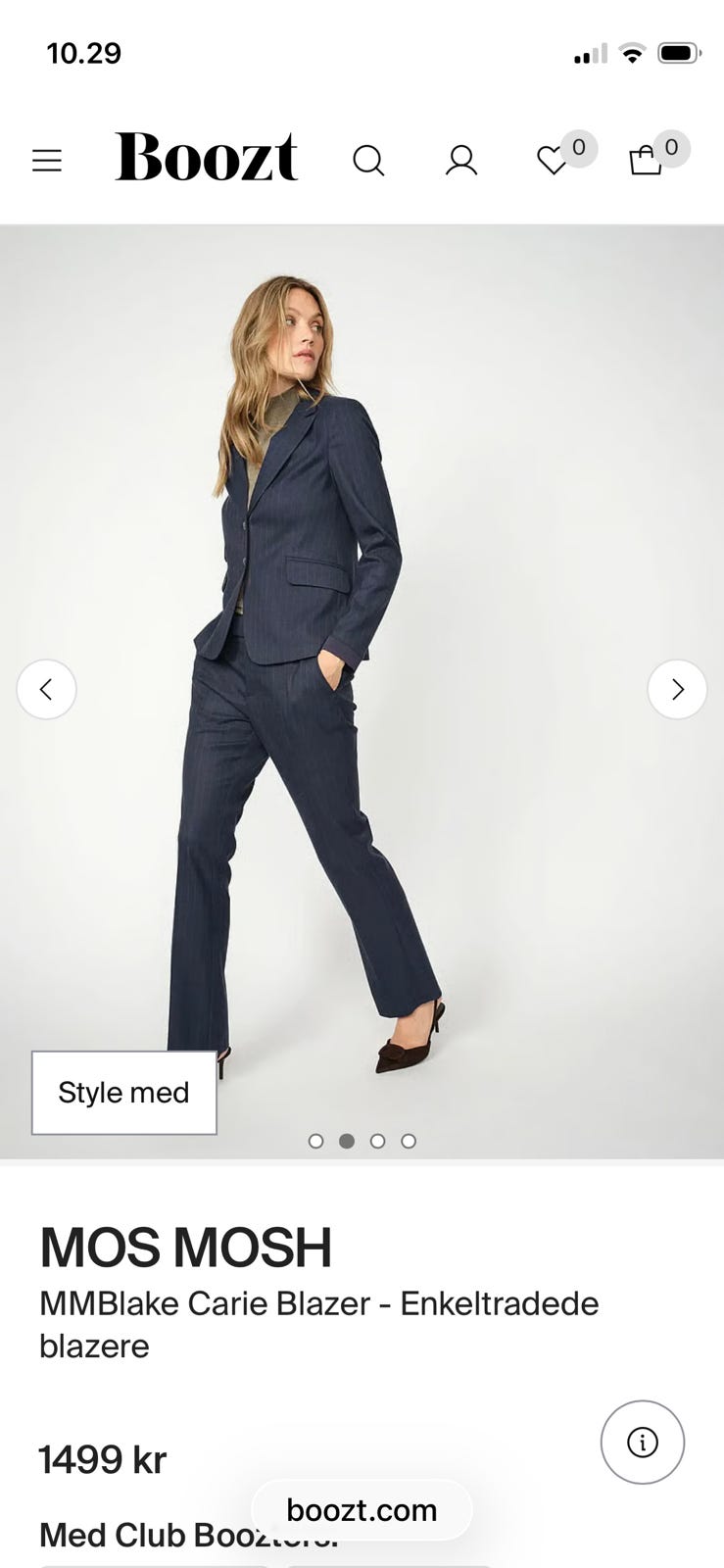Go to the Boozt home page
Viewport: 724px width, 1568px height.
pos(206,158)
